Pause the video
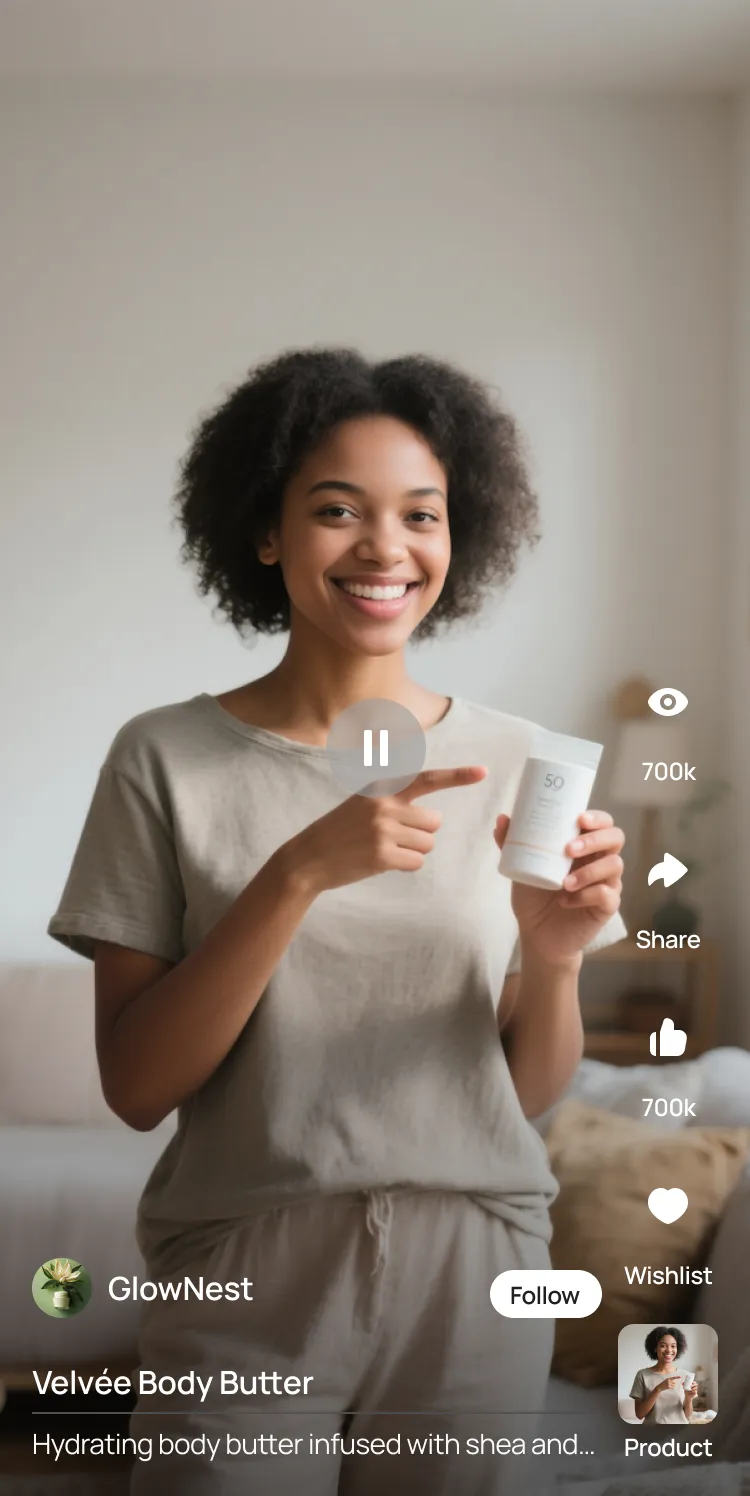Viewport: 750px width, 1496px height. coord(376,747)
